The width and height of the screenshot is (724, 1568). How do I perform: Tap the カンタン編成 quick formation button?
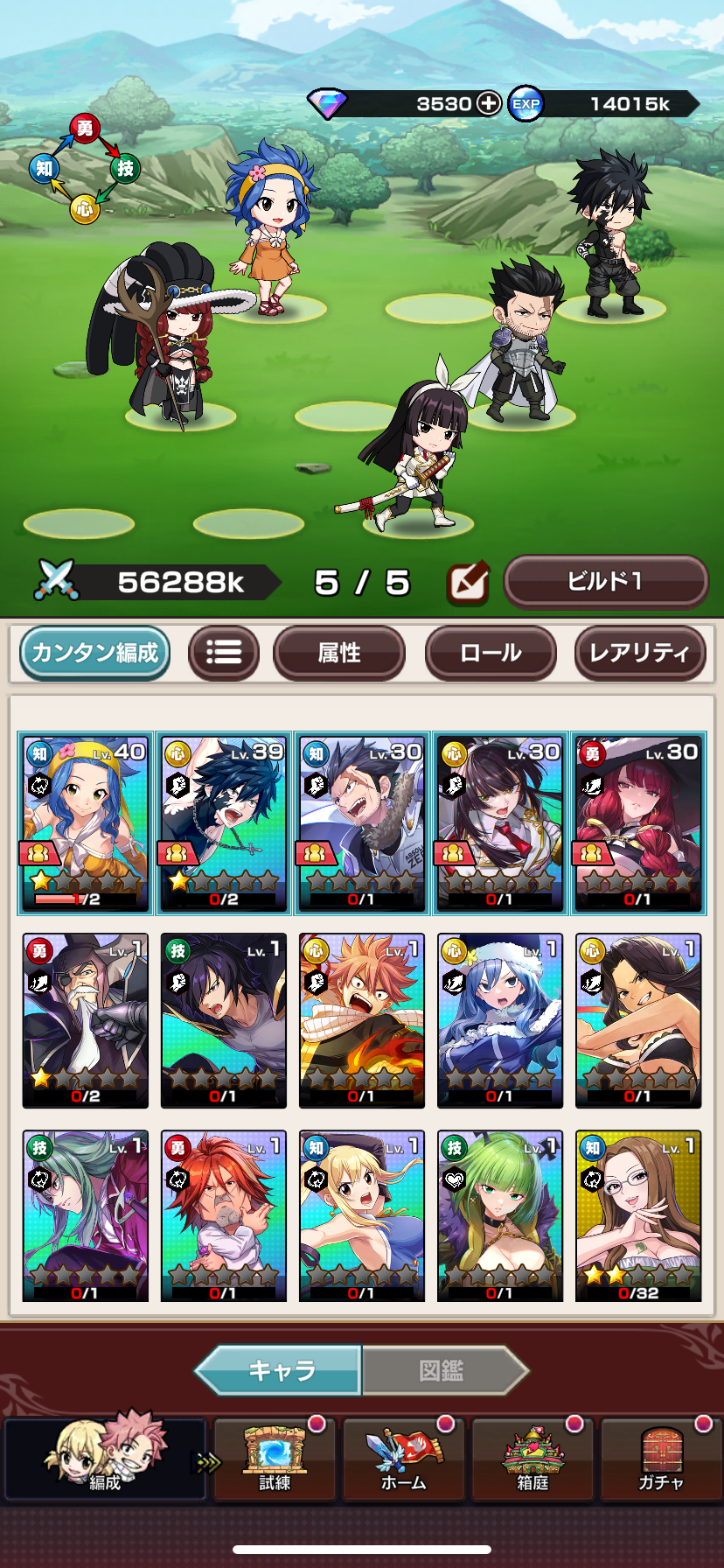(x=94, y=653)
